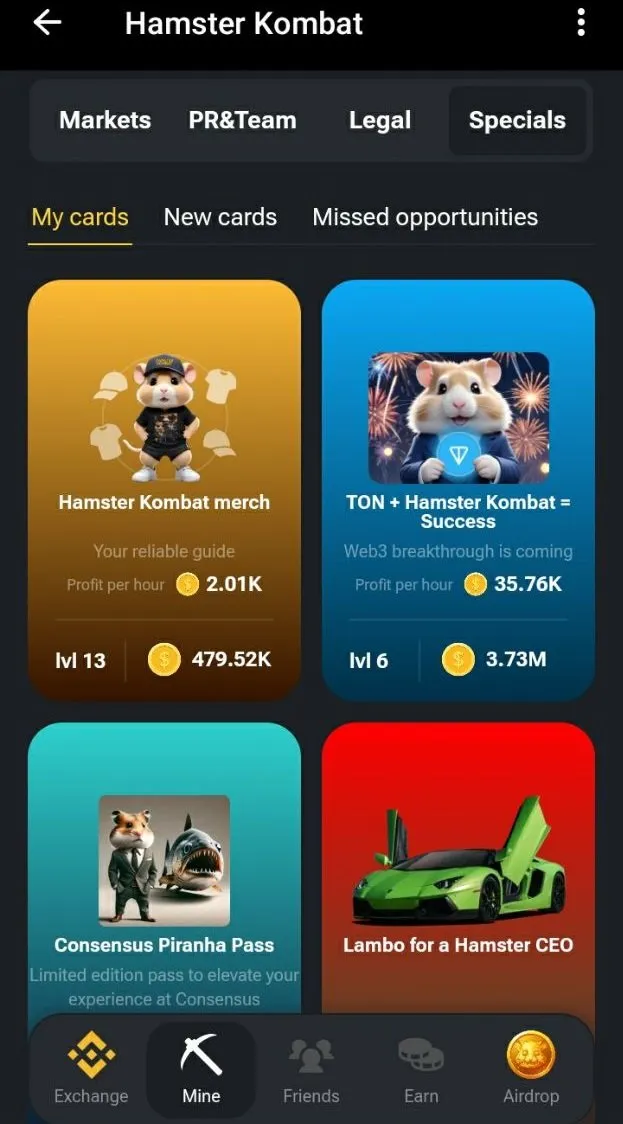Switch to the Markets category
623x1124 pixels.
pyautogui.click(x=105, y=121)
